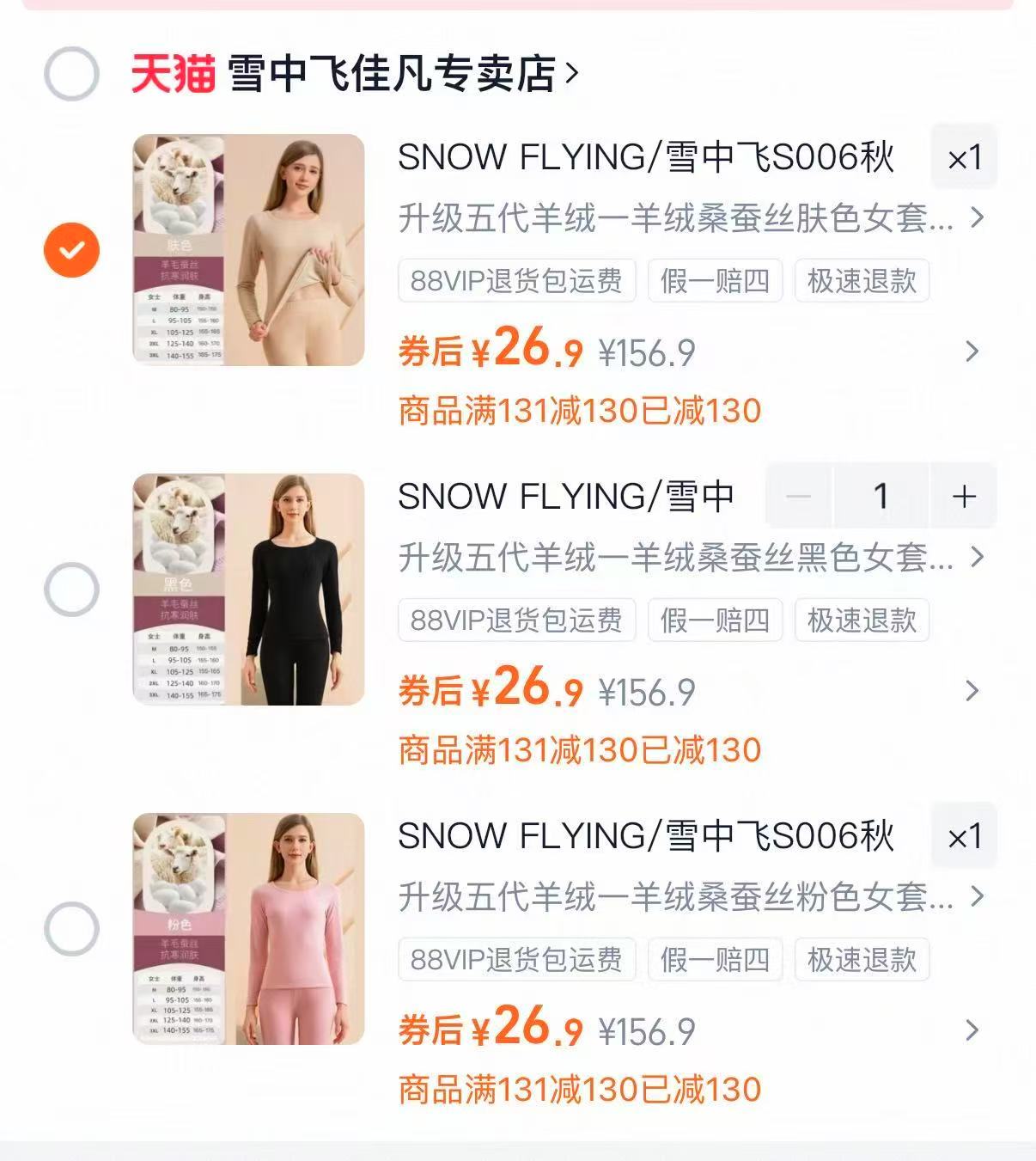Click the 极速退款 badge on the pink item
The height and width of the screenshot is (1161, 1036).
tap(862, 960)
